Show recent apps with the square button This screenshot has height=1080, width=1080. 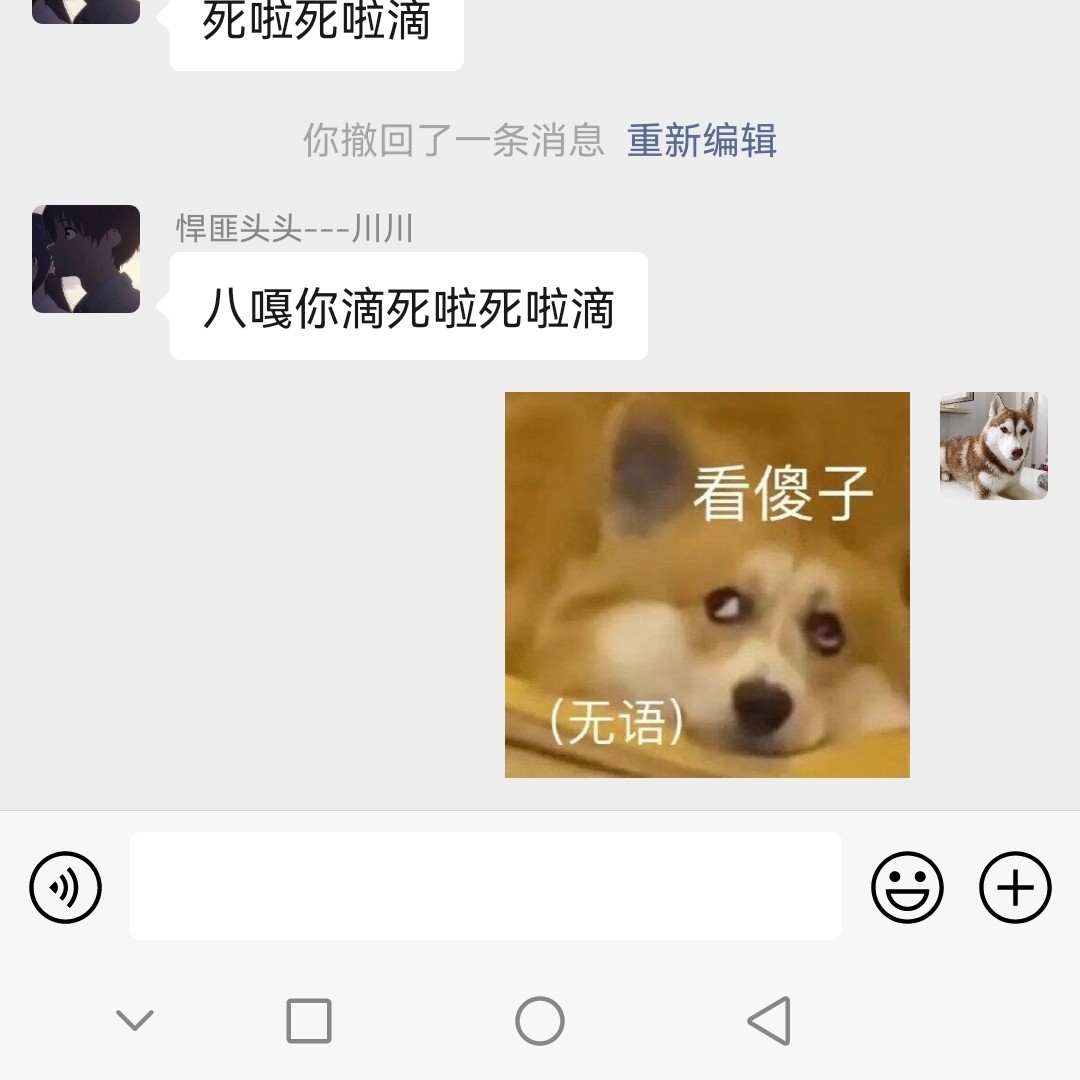tap(309, 1021)
